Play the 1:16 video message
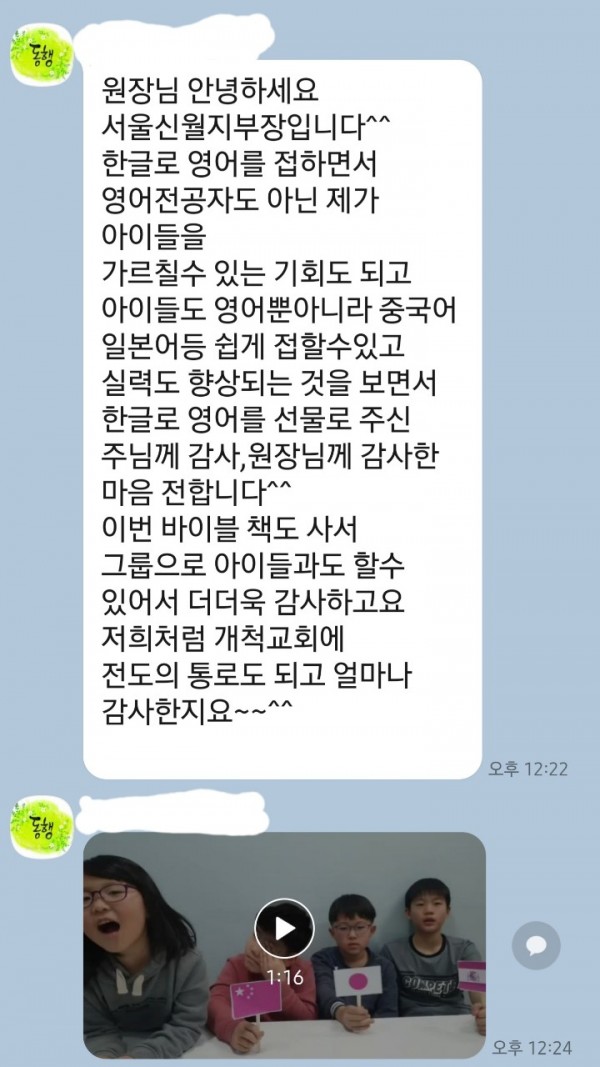Screen dimensions: 600x1067 284,928
